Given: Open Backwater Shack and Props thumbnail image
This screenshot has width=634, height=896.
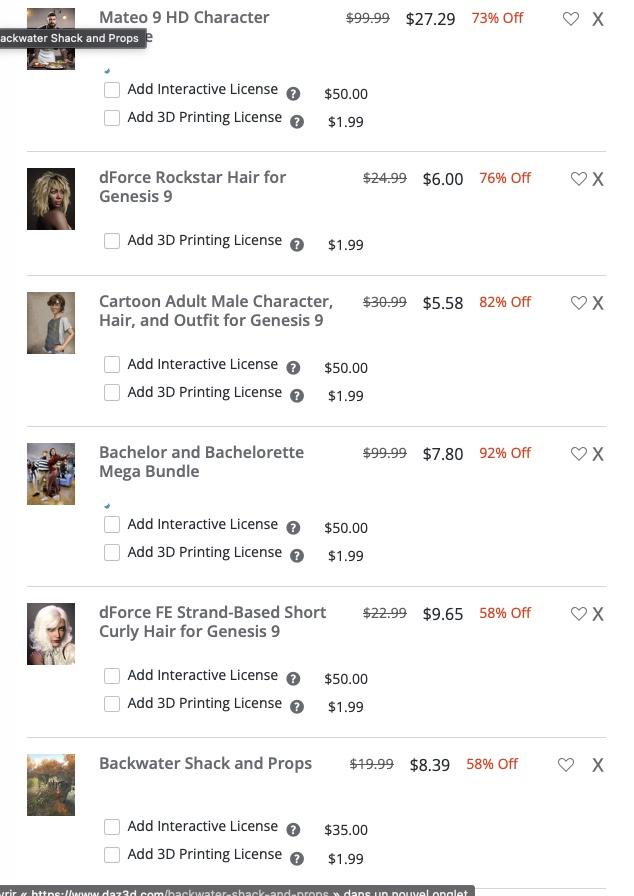Looking at the screenshot, I should [x=51, y=785].
